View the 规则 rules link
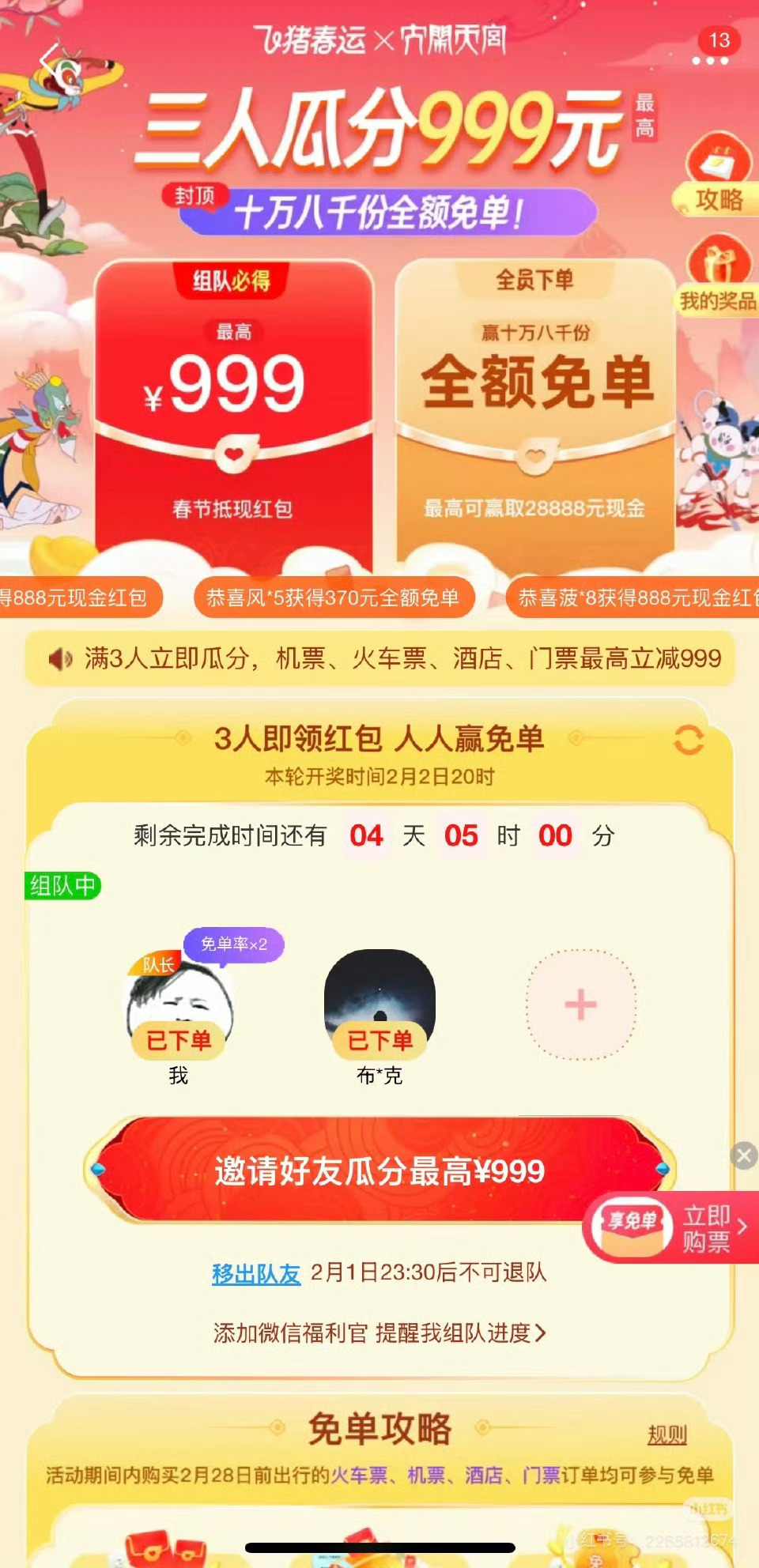Screen dimensions: 759x1568 click(666, 1434)
